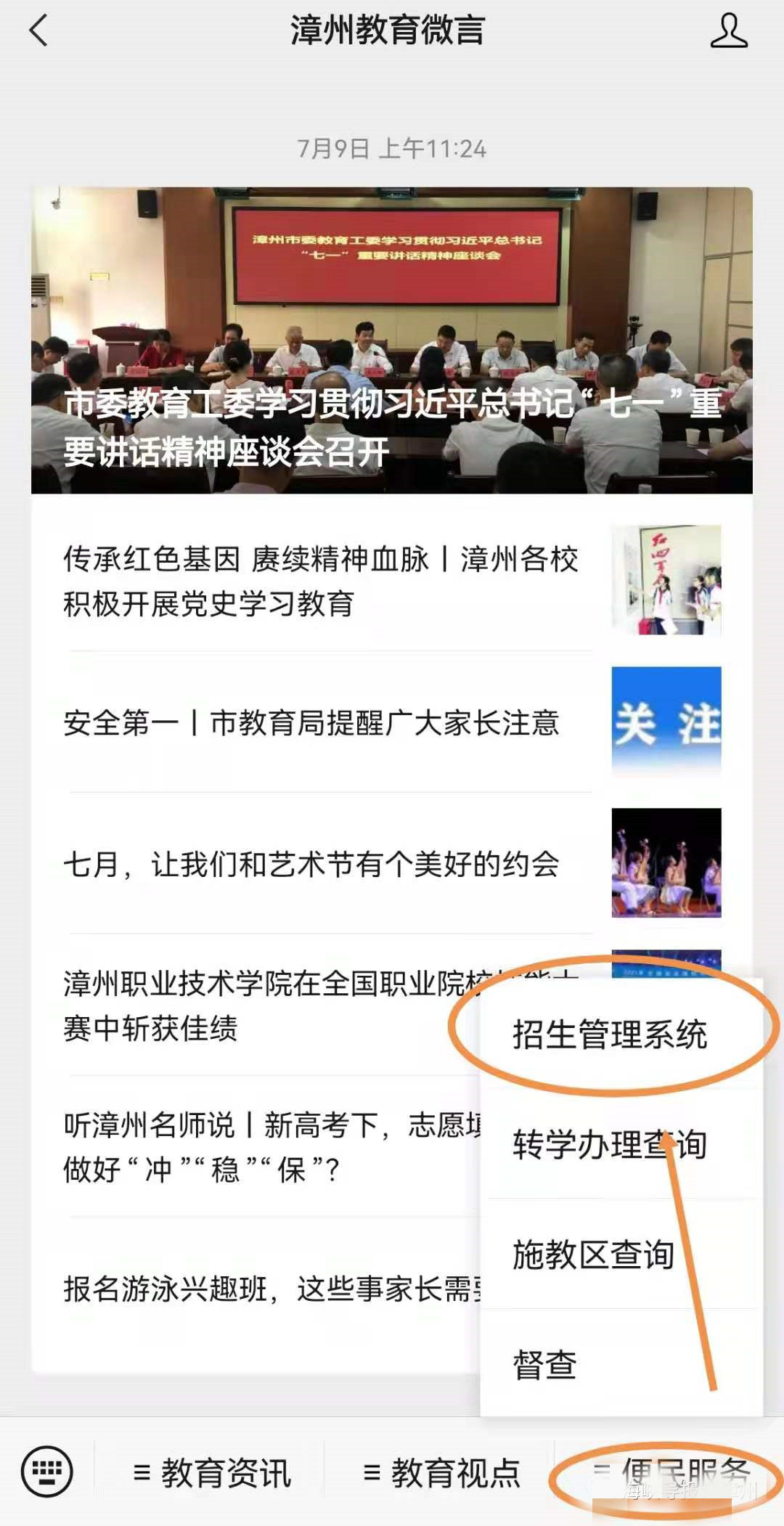This screenshot has width=784, height=1526.
Task: Open the headline article about 七一 座谈会
Action: pos(391,341)
